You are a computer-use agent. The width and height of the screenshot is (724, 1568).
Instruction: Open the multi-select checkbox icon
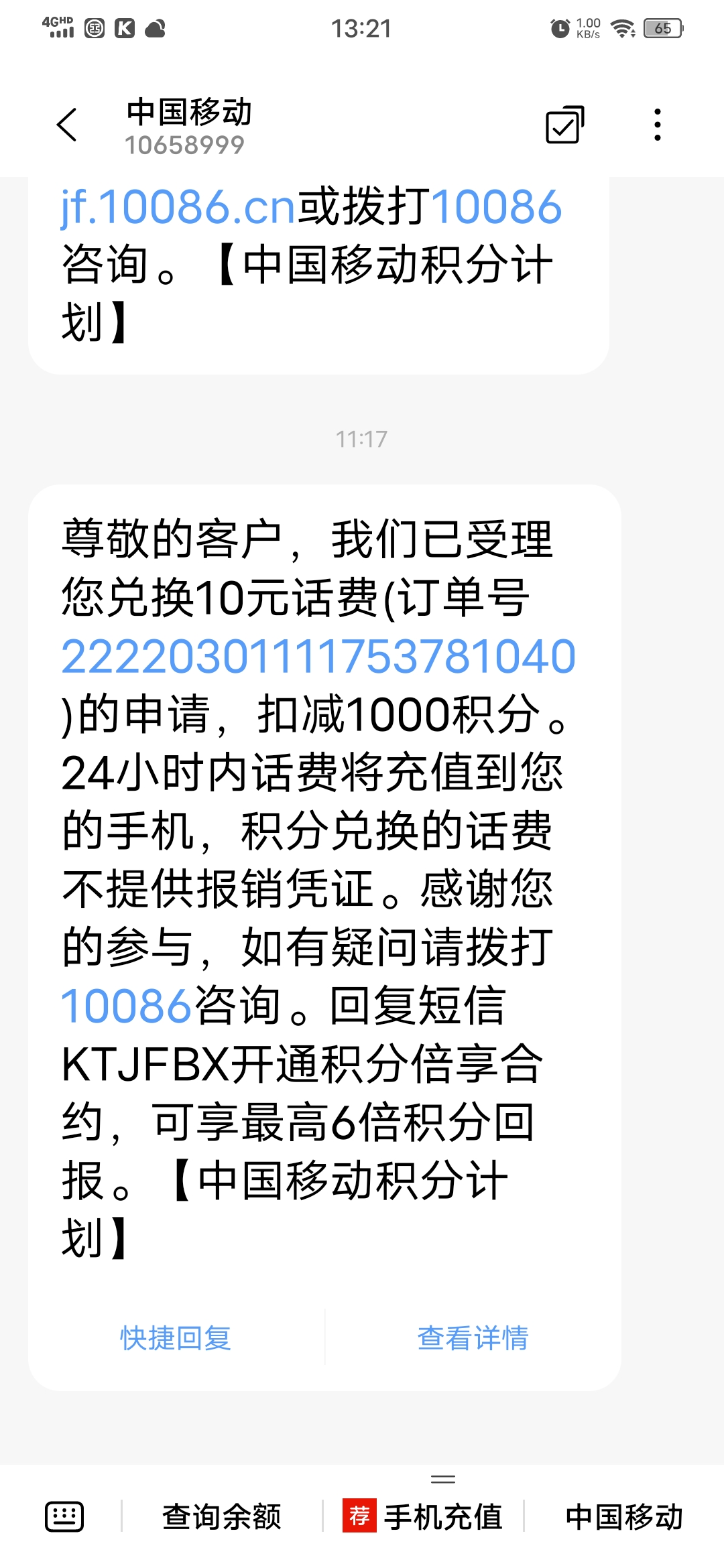tap(564, 125)
